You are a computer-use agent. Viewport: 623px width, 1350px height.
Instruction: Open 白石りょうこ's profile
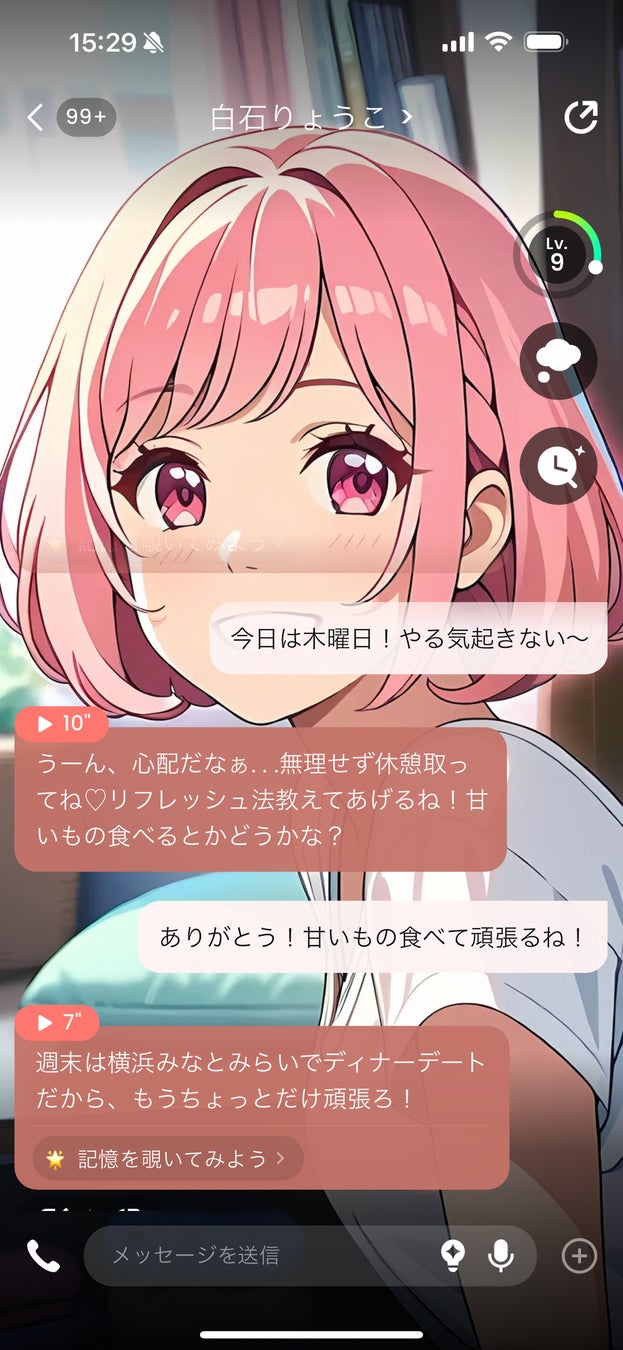(x=310, y=118)
